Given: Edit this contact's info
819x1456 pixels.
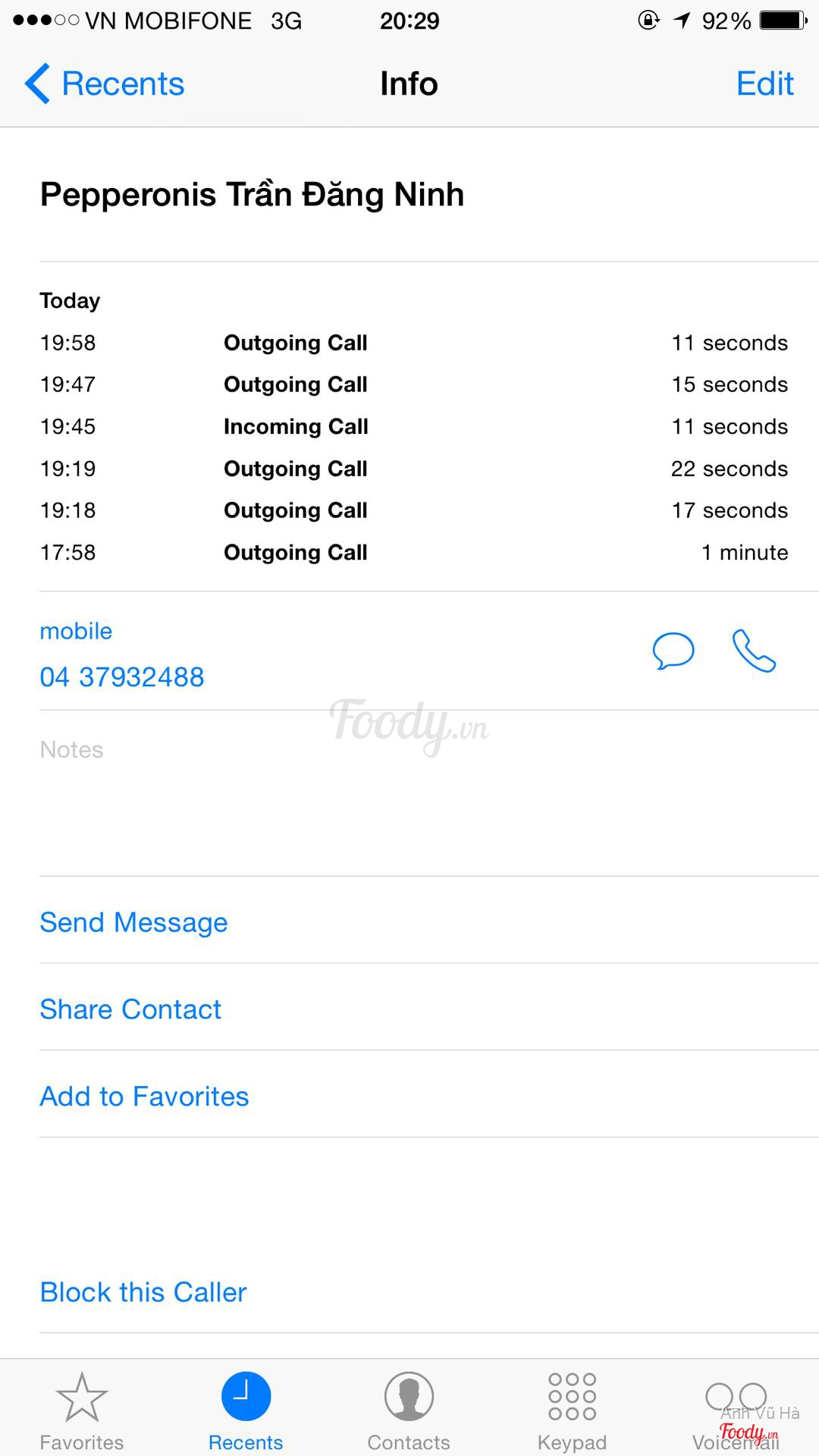Looking at the screenshot, I should point(764,83).
